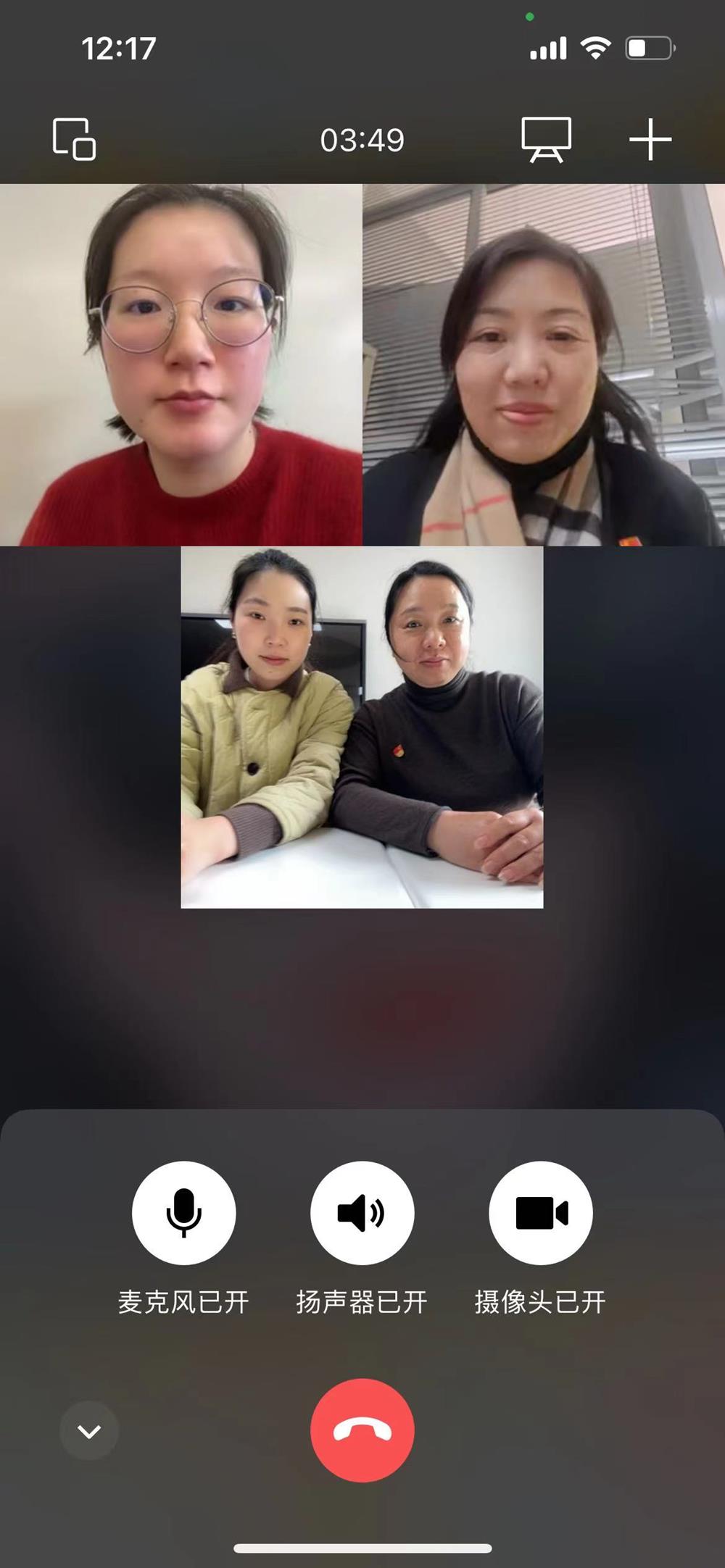The height and width of the screenshot is (1568, 725).
Task: Add participants with the plus icon
Action: (650, 139)
